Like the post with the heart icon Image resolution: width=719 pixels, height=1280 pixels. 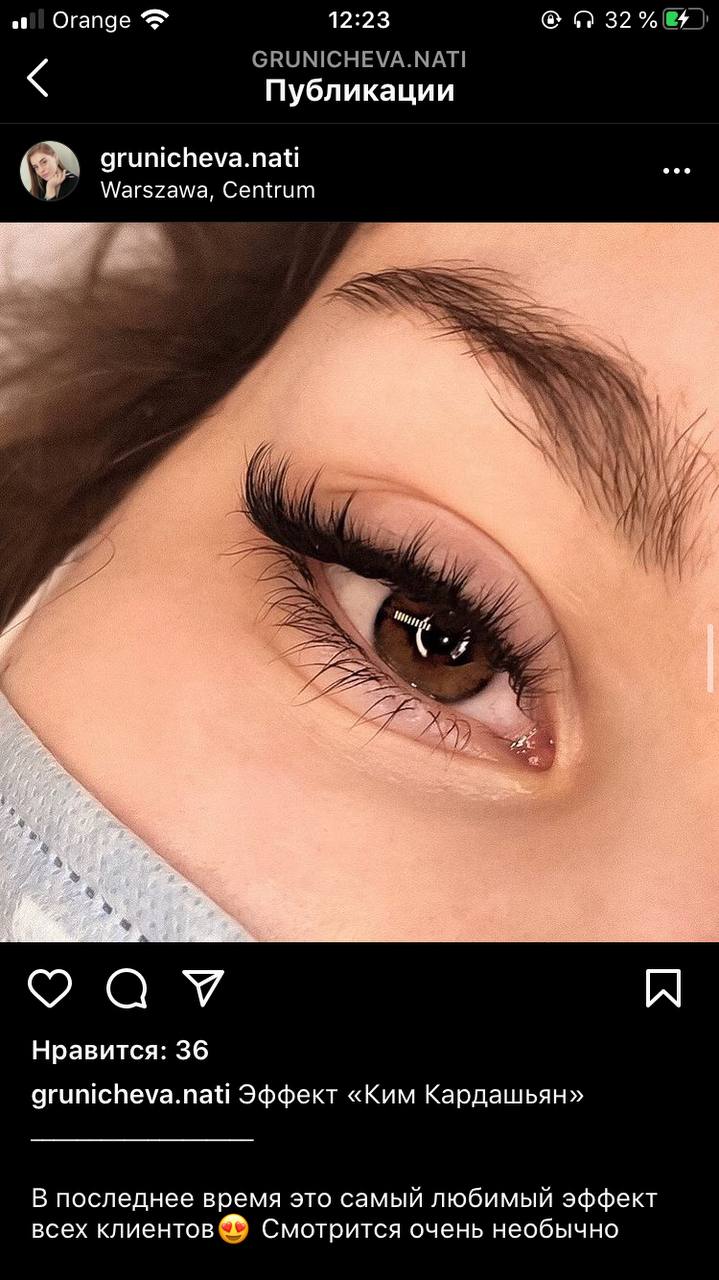50,988
